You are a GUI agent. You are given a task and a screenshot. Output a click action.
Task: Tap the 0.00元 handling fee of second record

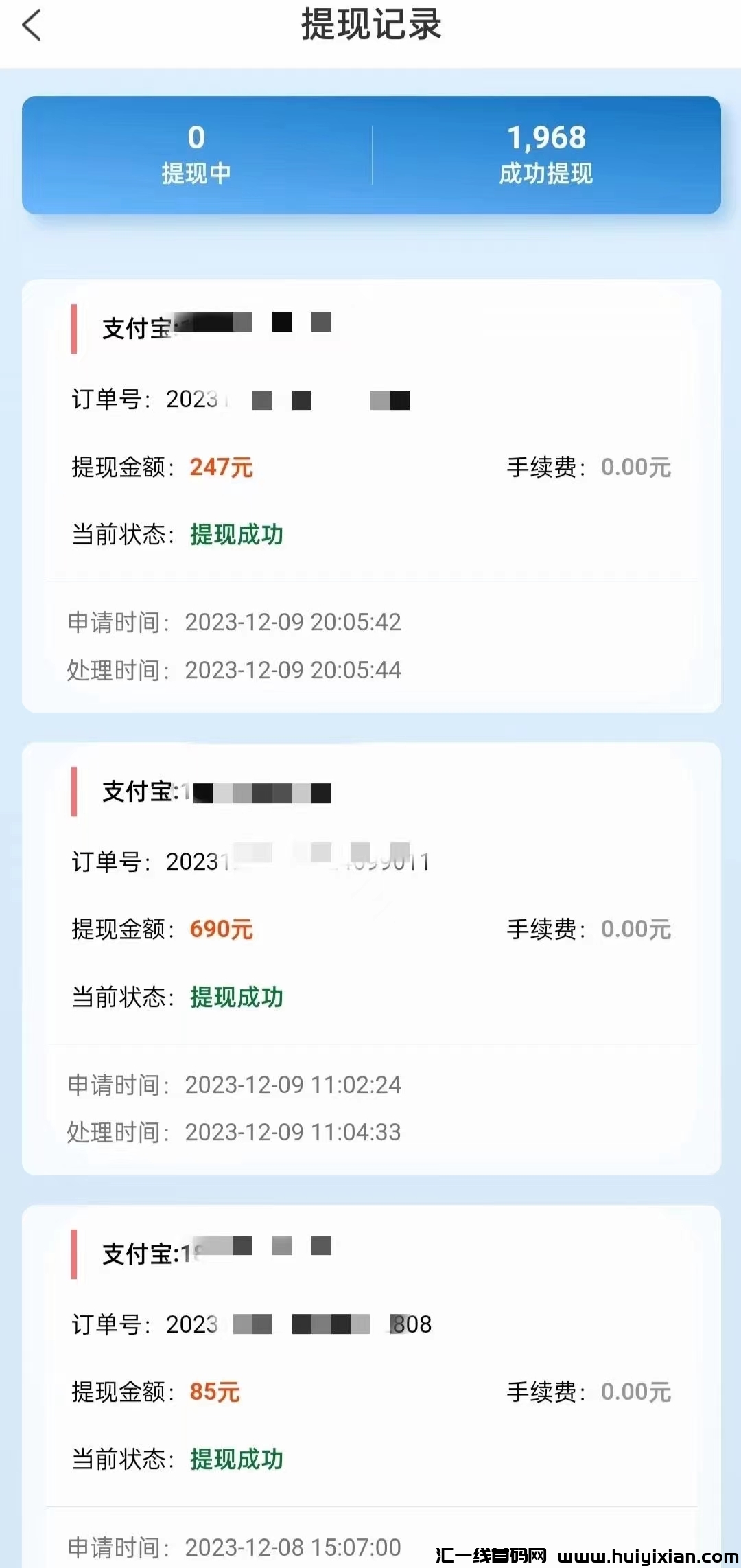tap(635, 929)
